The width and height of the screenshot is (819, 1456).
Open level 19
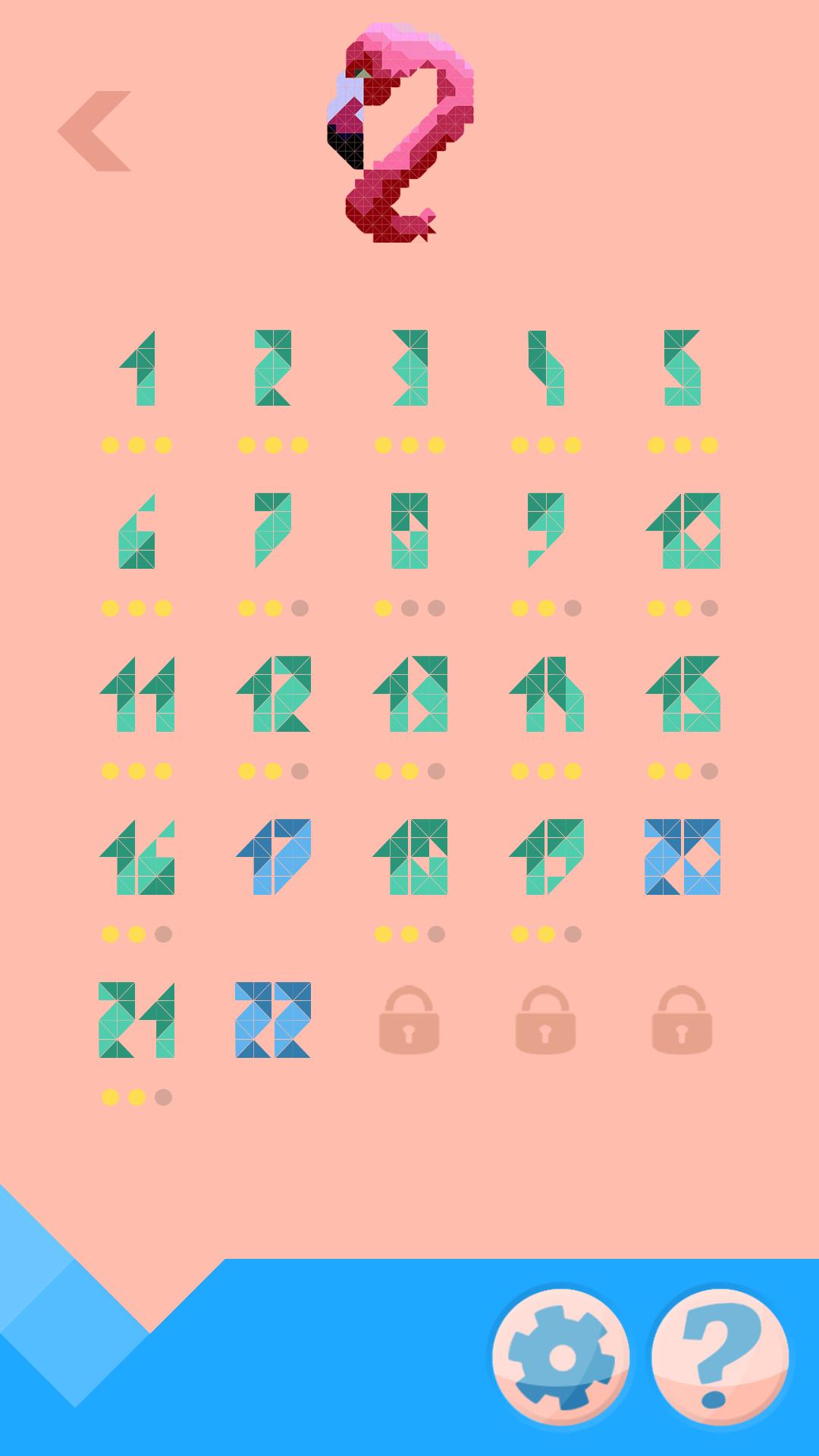(x=546, y=857)
